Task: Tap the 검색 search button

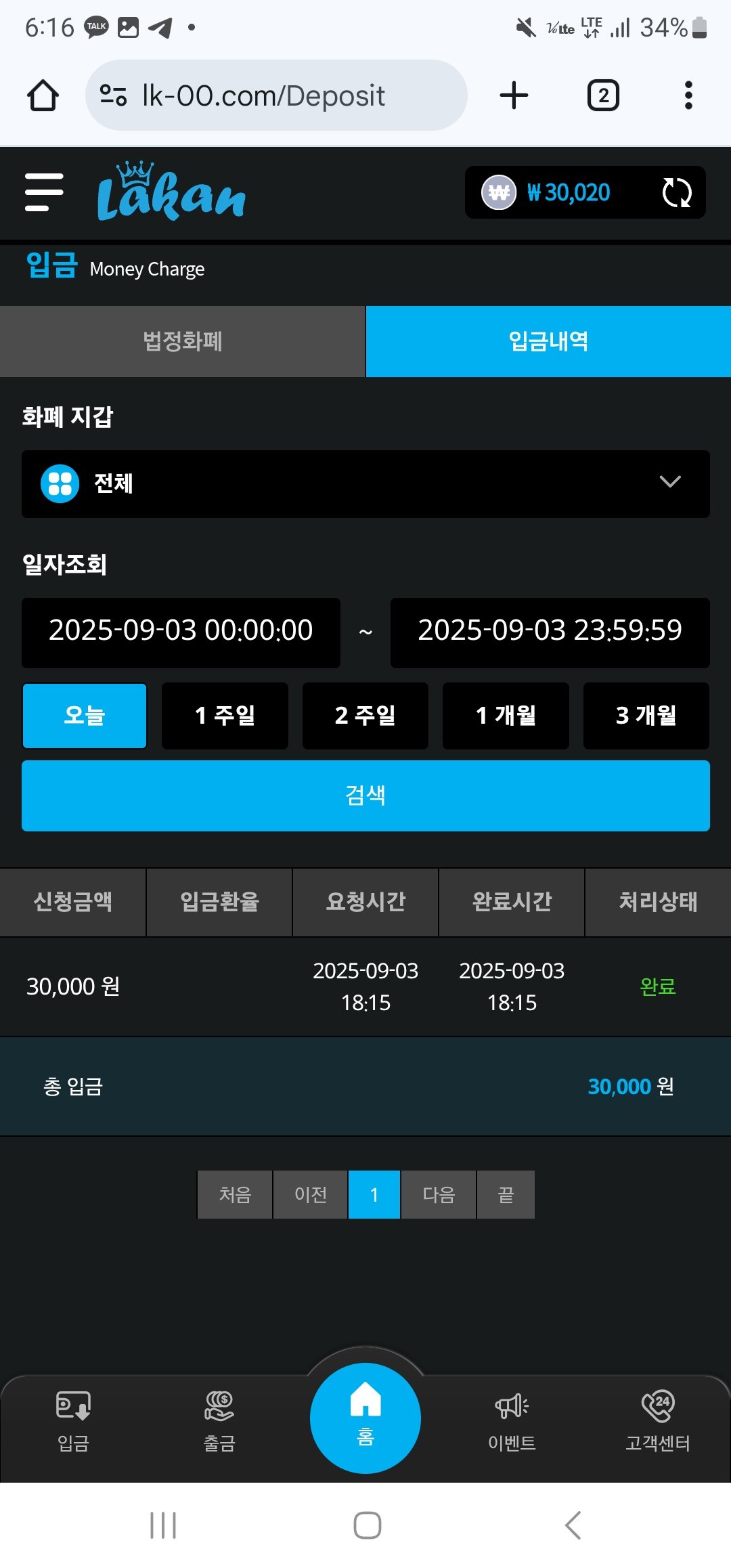Action: [x=365, y=796]
